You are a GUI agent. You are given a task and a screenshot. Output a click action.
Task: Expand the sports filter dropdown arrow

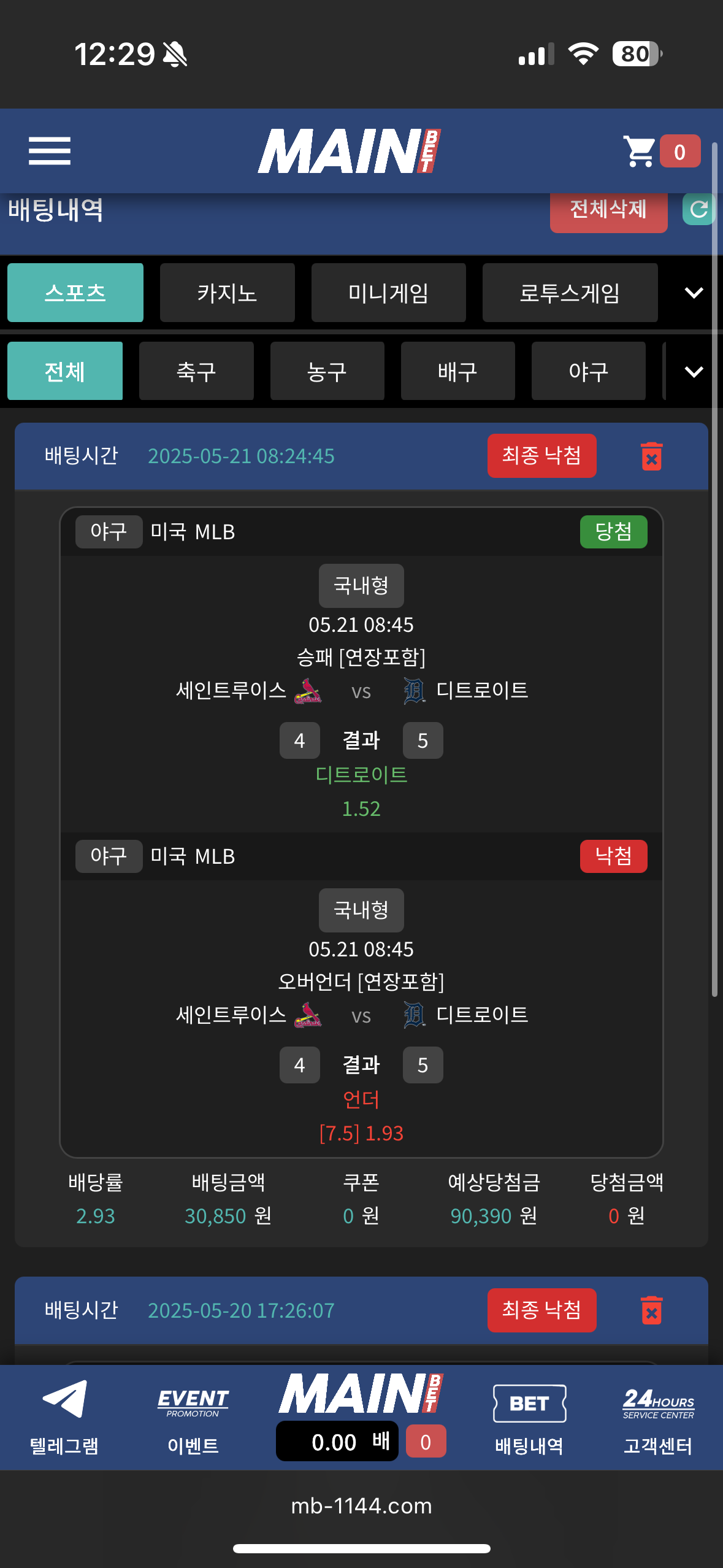(x=694, y=371)
